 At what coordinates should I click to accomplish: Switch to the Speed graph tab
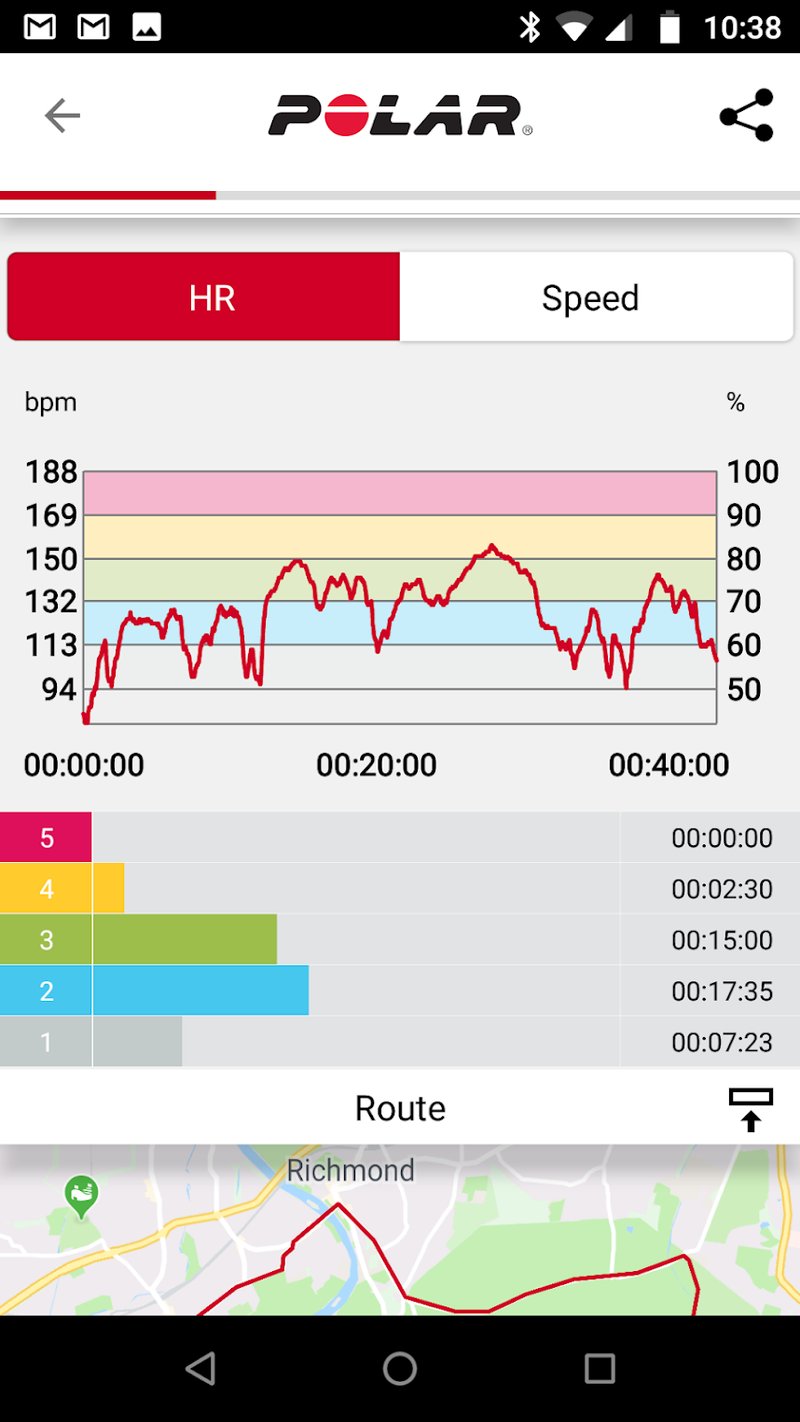click(590, 297)
